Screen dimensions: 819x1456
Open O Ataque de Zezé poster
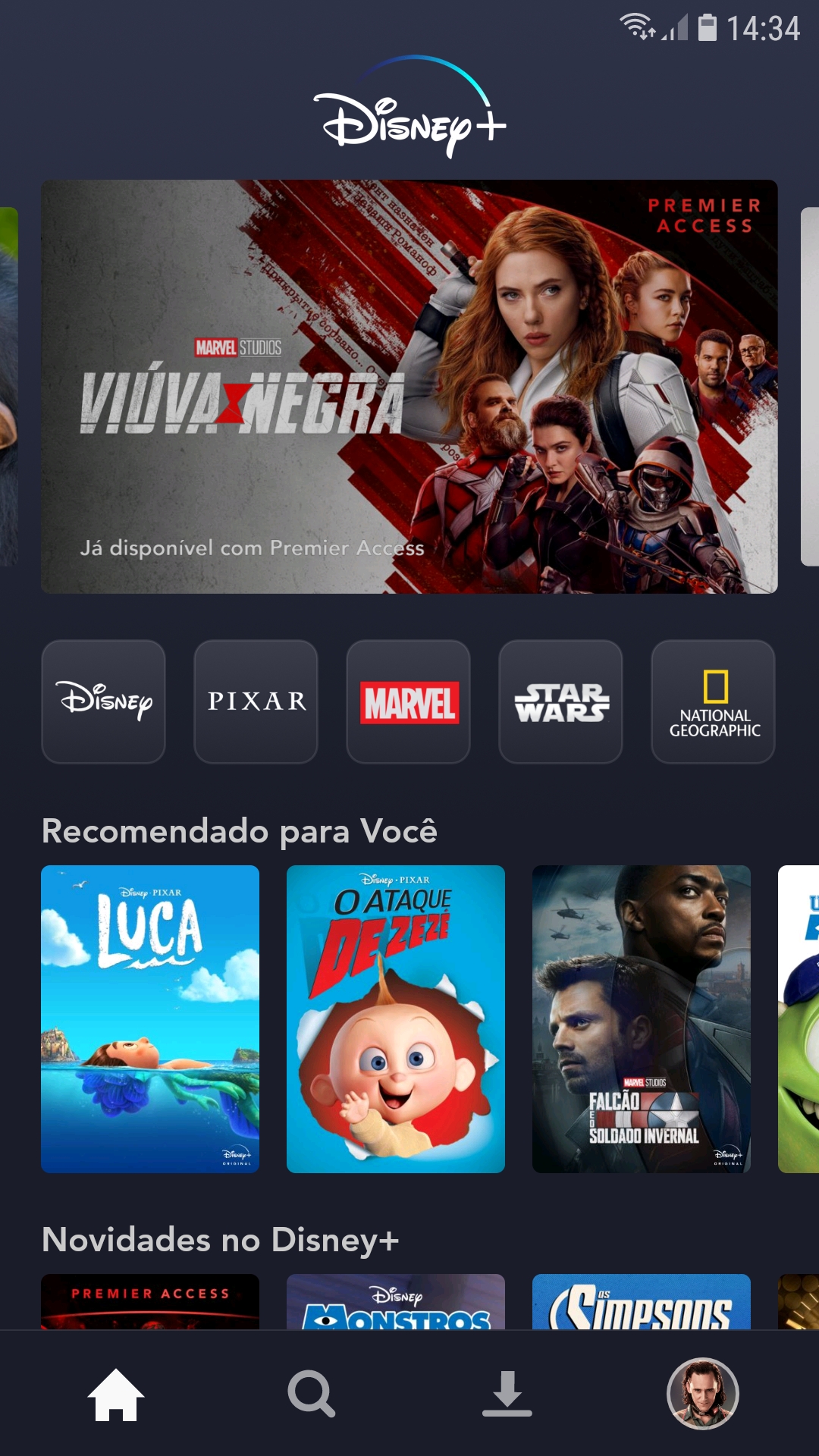coord(394,1016)
